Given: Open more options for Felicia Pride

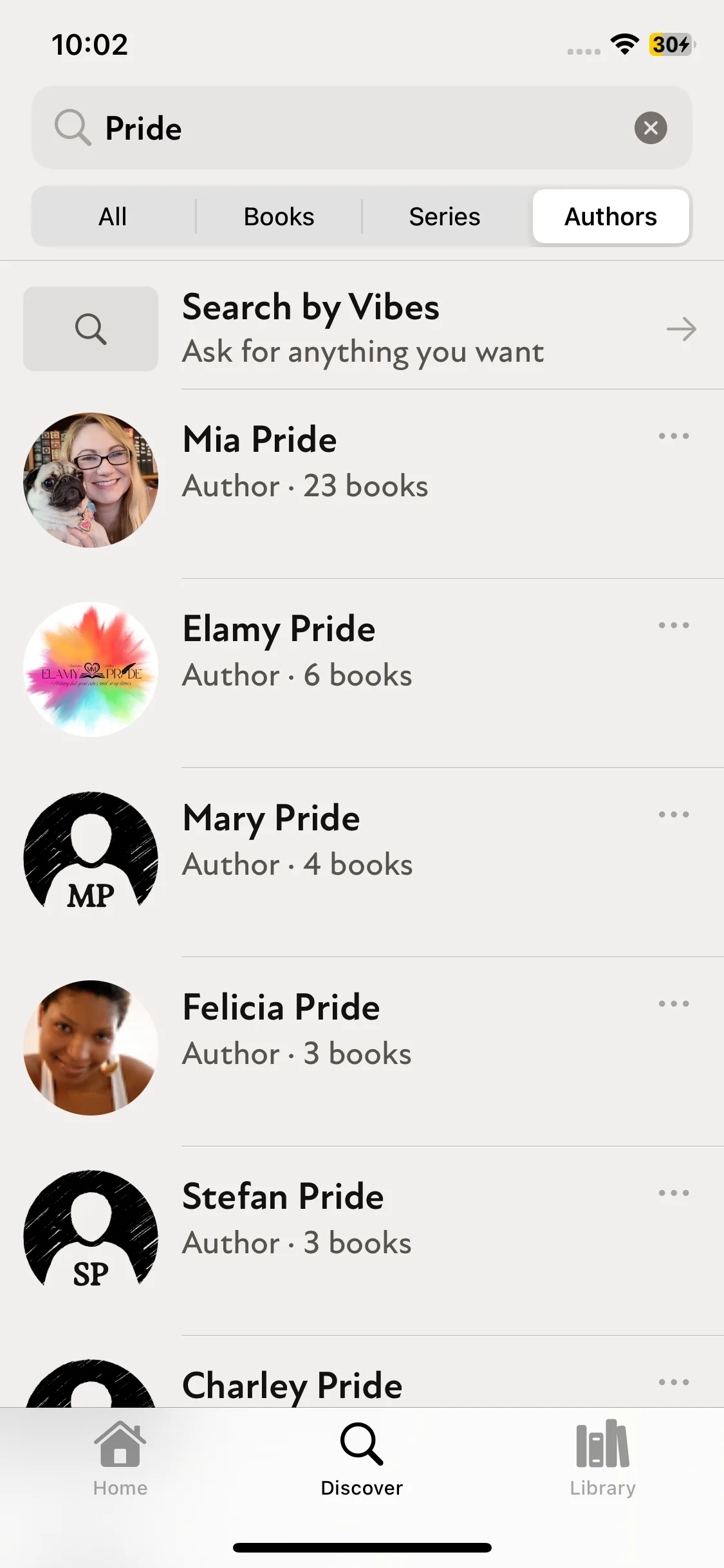Looking at the screenshot, I should [x=673, y=1004].
